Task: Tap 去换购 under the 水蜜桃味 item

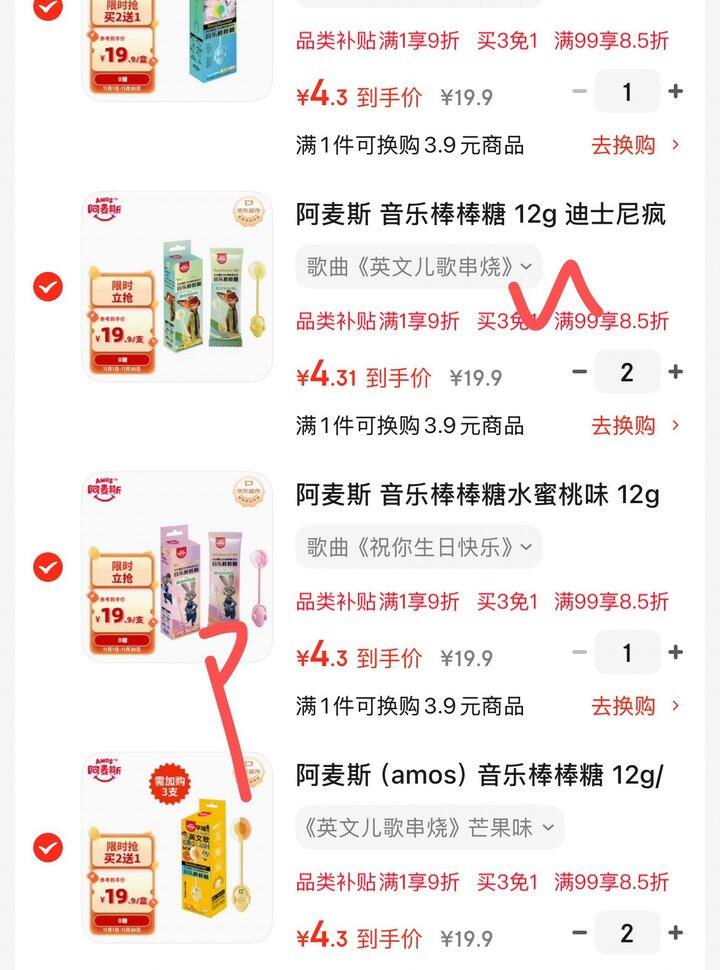Action: pyautogui.click(x=634, y=706)
